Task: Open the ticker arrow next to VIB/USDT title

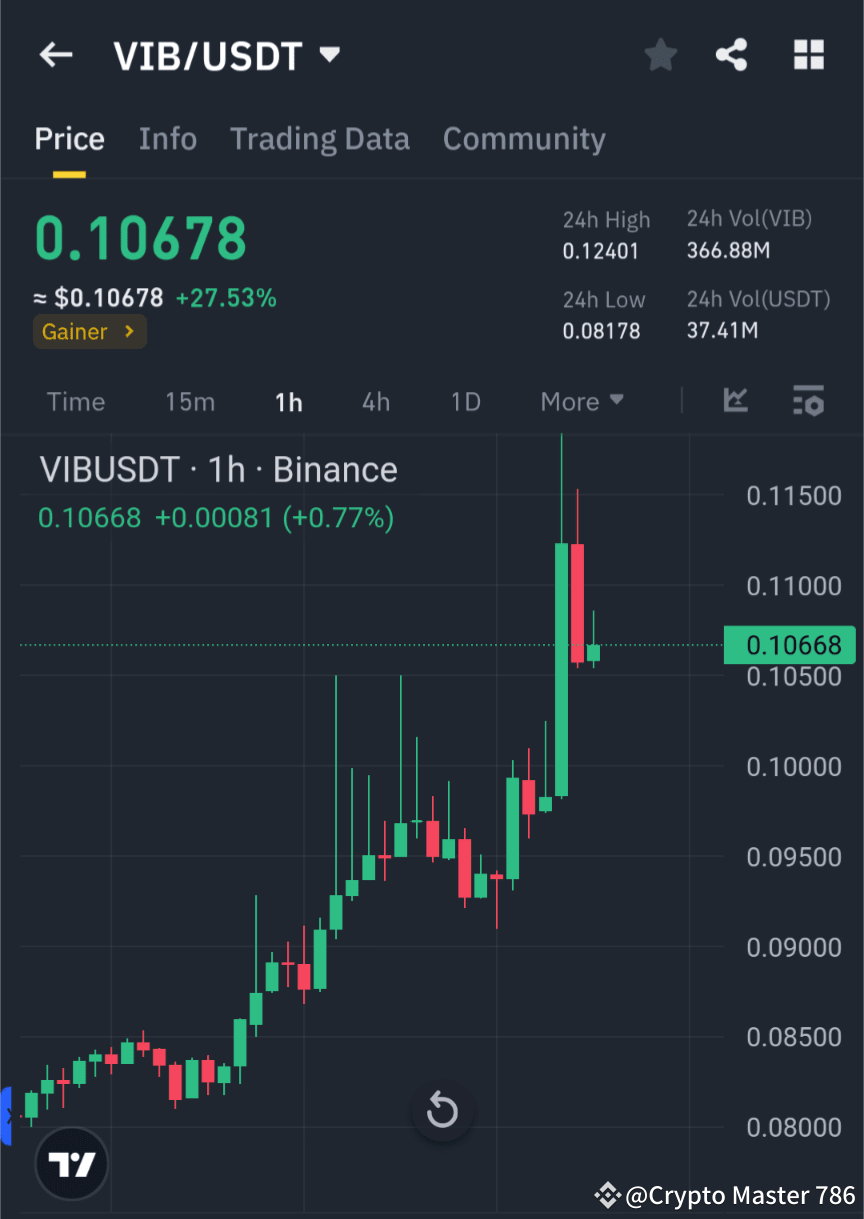Action: [x=330, y=55]
